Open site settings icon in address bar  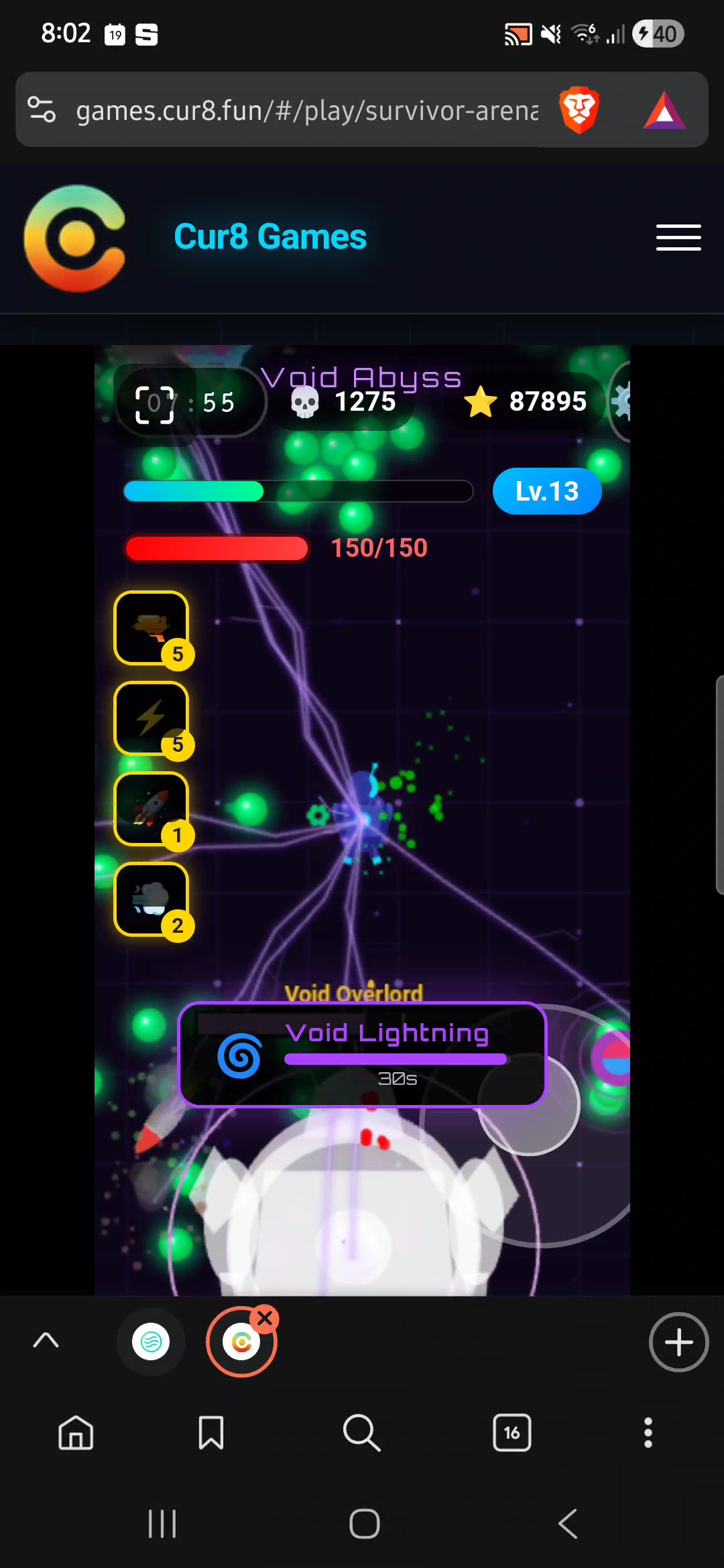[x=42, y=110]
